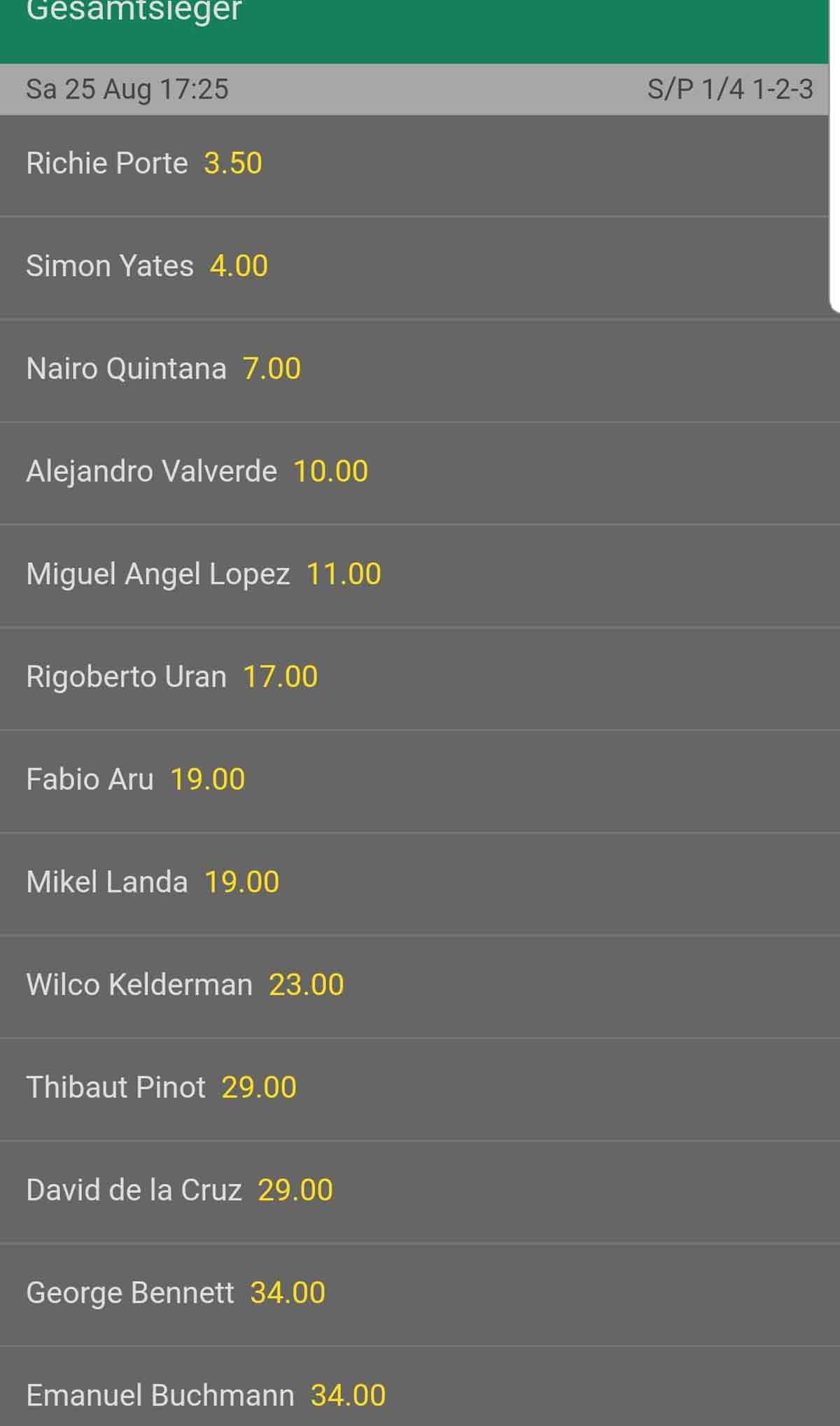Select Rigoberto Uran at 17.00
840x1426 pixels.
[420, 678]
